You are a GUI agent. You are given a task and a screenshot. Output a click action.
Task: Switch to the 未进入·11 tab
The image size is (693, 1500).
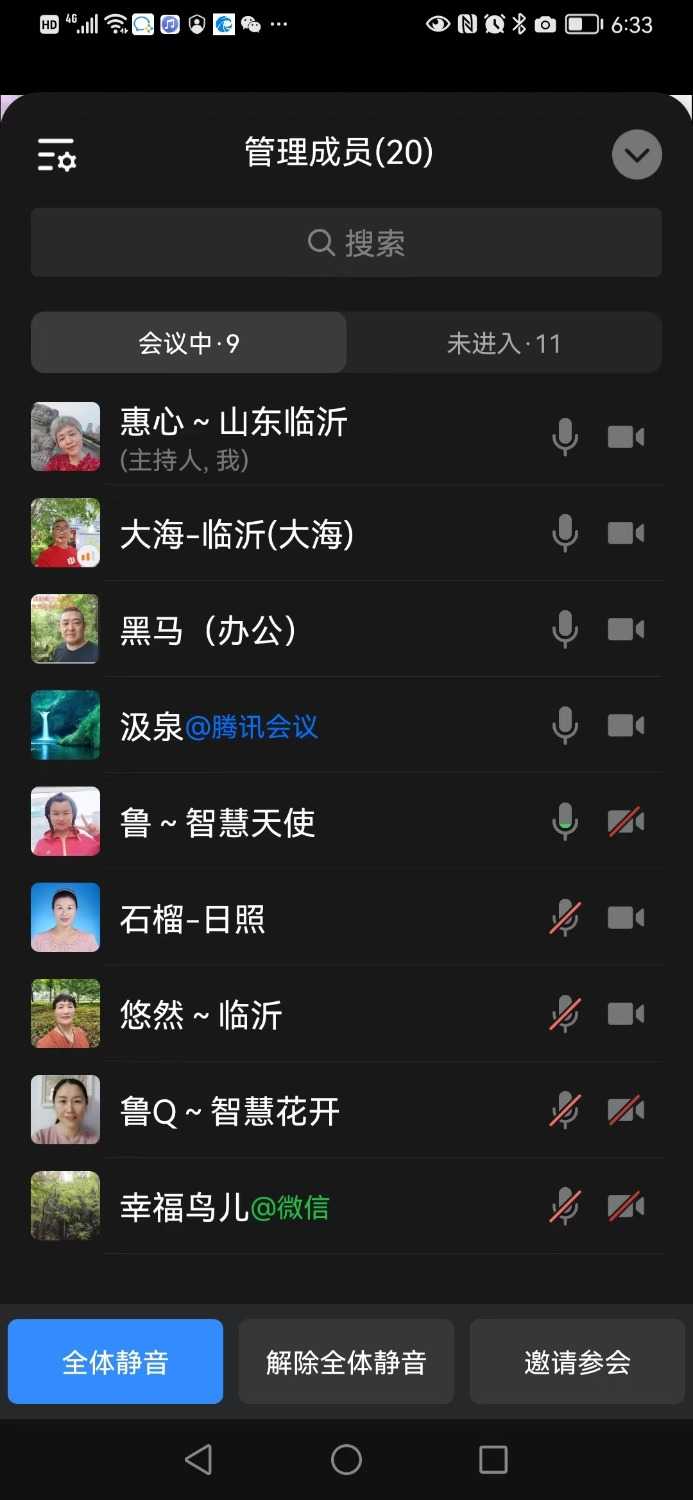[503, 343]
